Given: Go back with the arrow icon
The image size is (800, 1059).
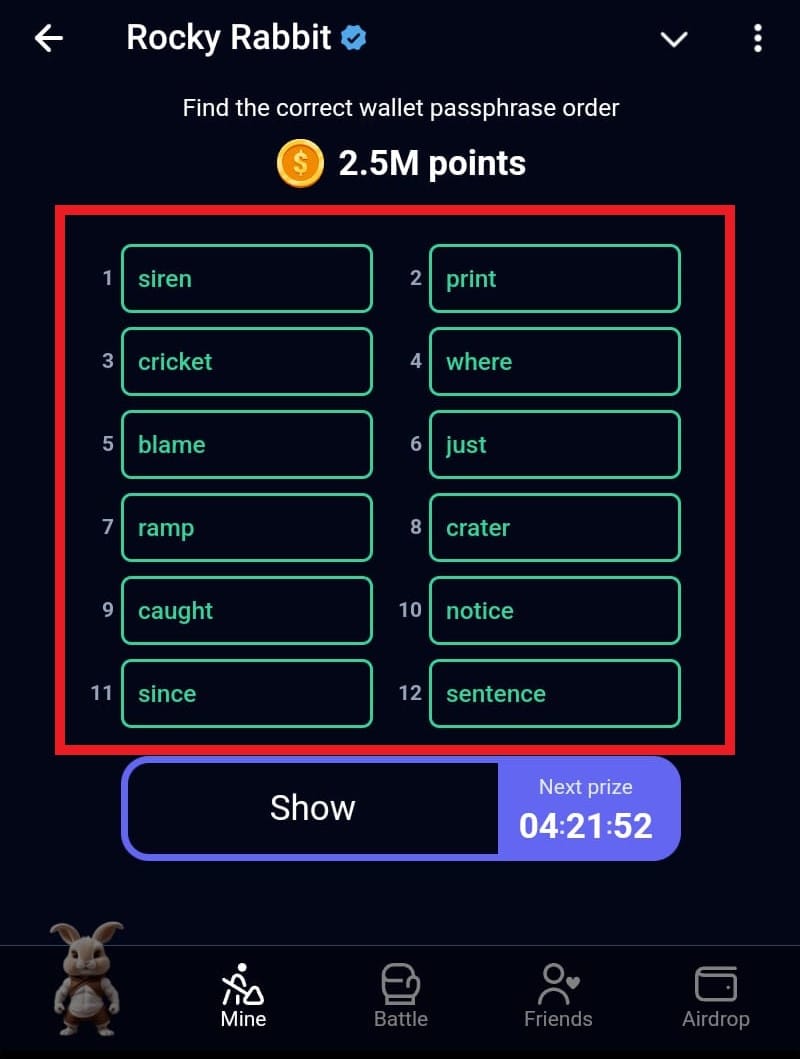Looking at the screenshot, I should [x=48, y=39].
